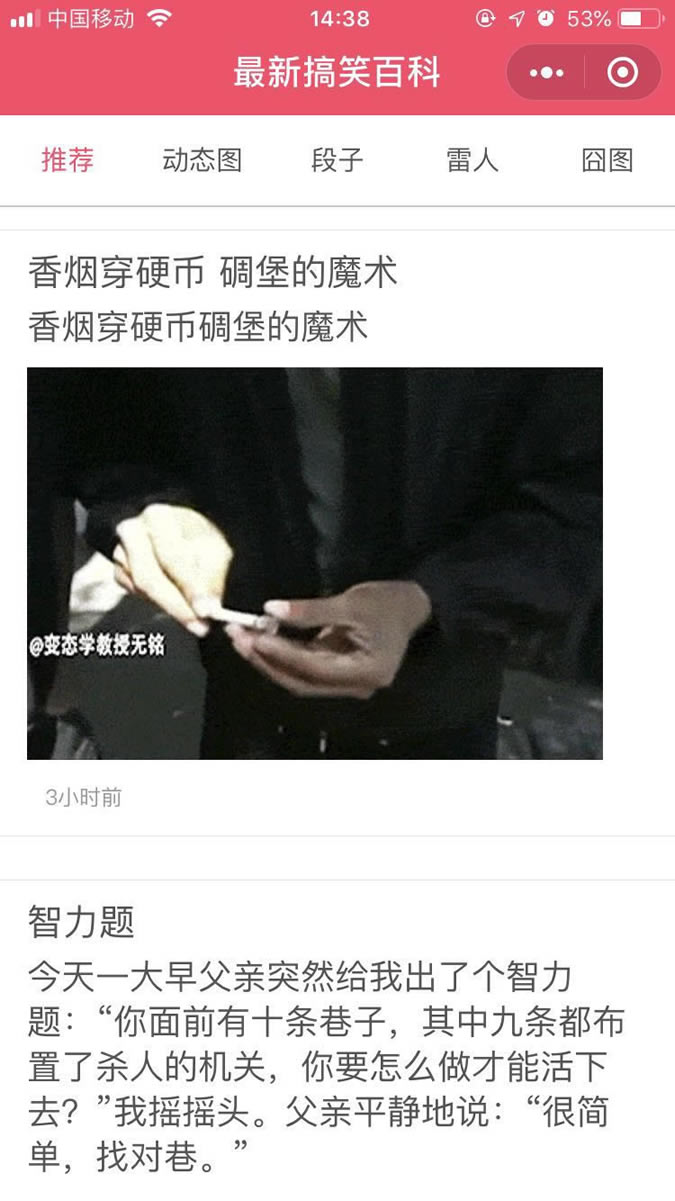675x1201 pixels.
Task: Select the 段子 tab
Action: (x=337, y=160)
